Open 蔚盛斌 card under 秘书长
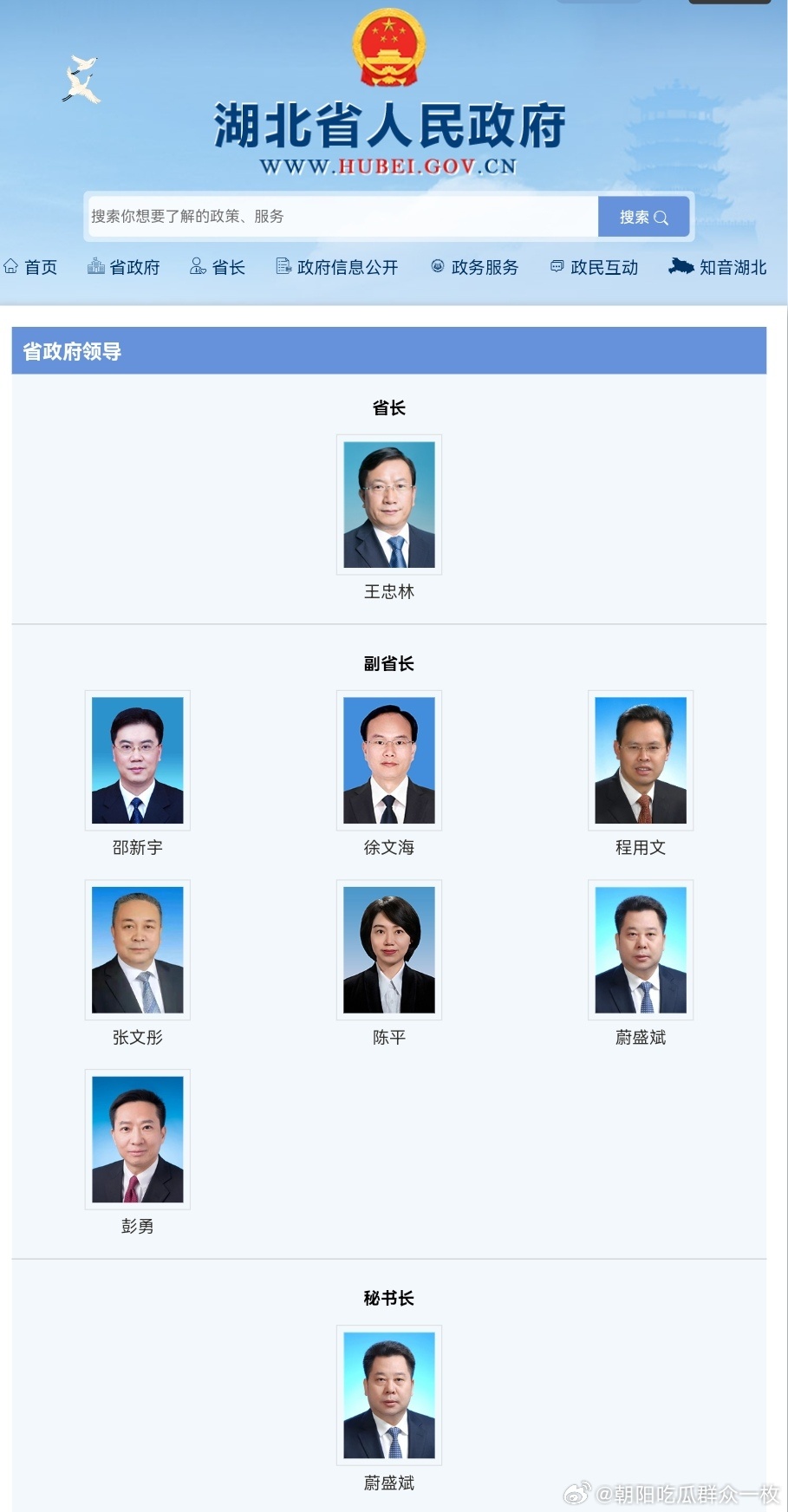This screenshot has height=1512, width=788. [x=389, y=1395]
